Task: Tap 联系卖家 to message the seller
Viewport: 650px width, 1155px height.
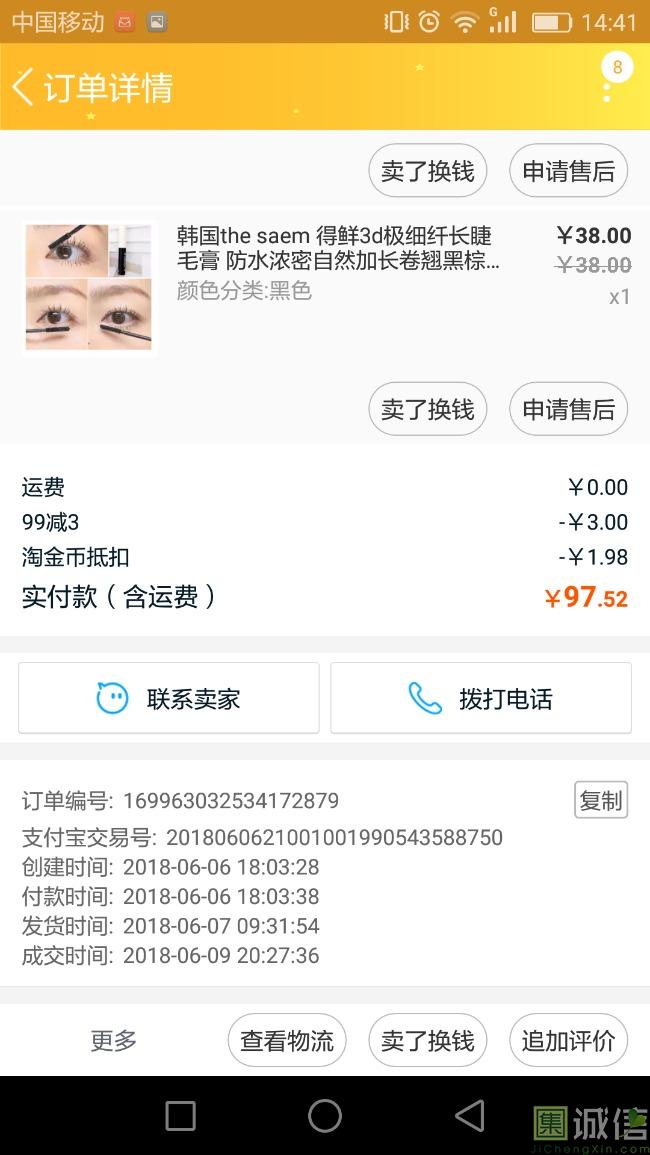Action: click(x=169, y=698)
